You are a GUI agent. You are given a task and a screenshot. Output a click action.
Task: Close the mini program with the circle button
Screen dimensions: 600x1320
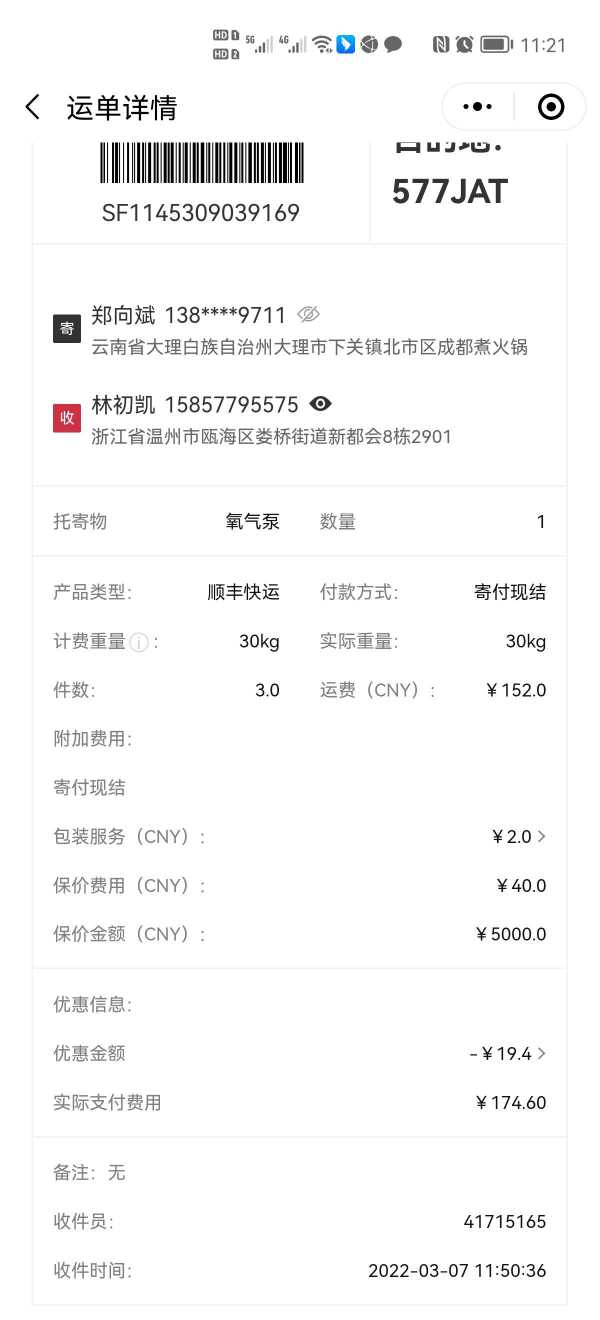point(551,107)
